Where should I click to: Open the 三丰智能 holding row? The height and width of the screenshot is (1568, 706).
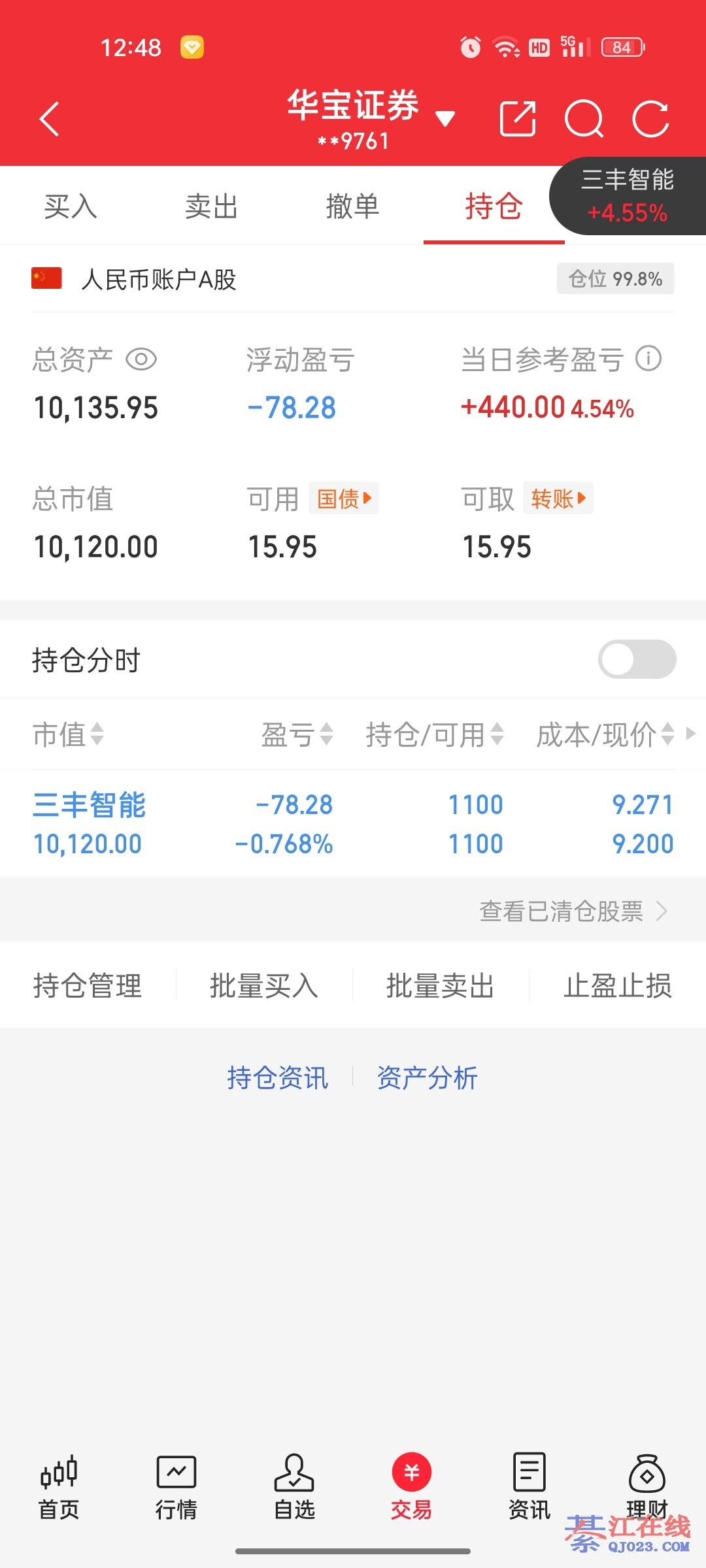tap(353, 824)
